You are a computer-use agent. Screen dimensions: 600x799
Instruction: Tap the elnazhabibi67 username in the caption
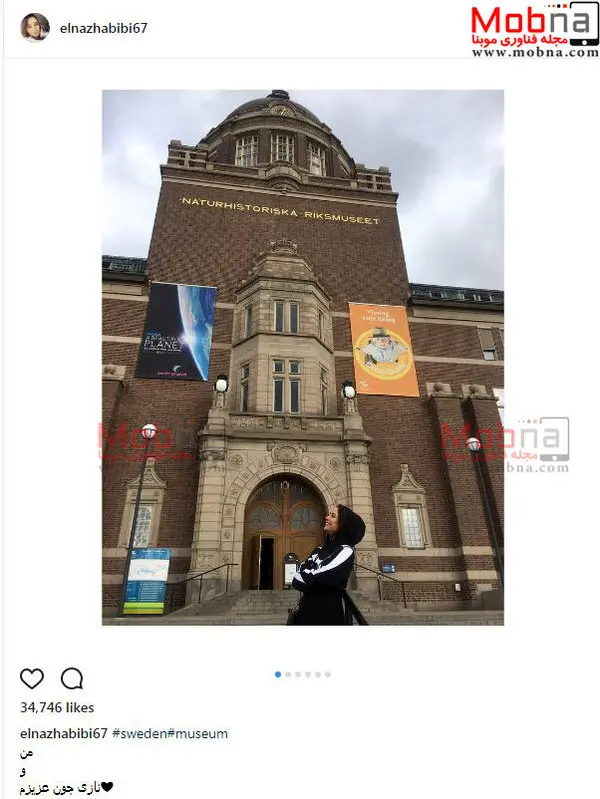[x=64, y=733]
